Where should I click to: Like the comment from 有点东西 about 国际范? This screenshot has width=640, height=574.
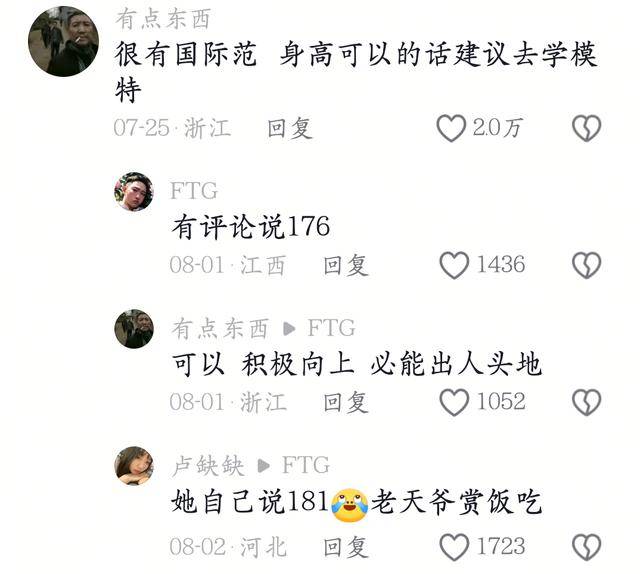(x=451, y=128)
